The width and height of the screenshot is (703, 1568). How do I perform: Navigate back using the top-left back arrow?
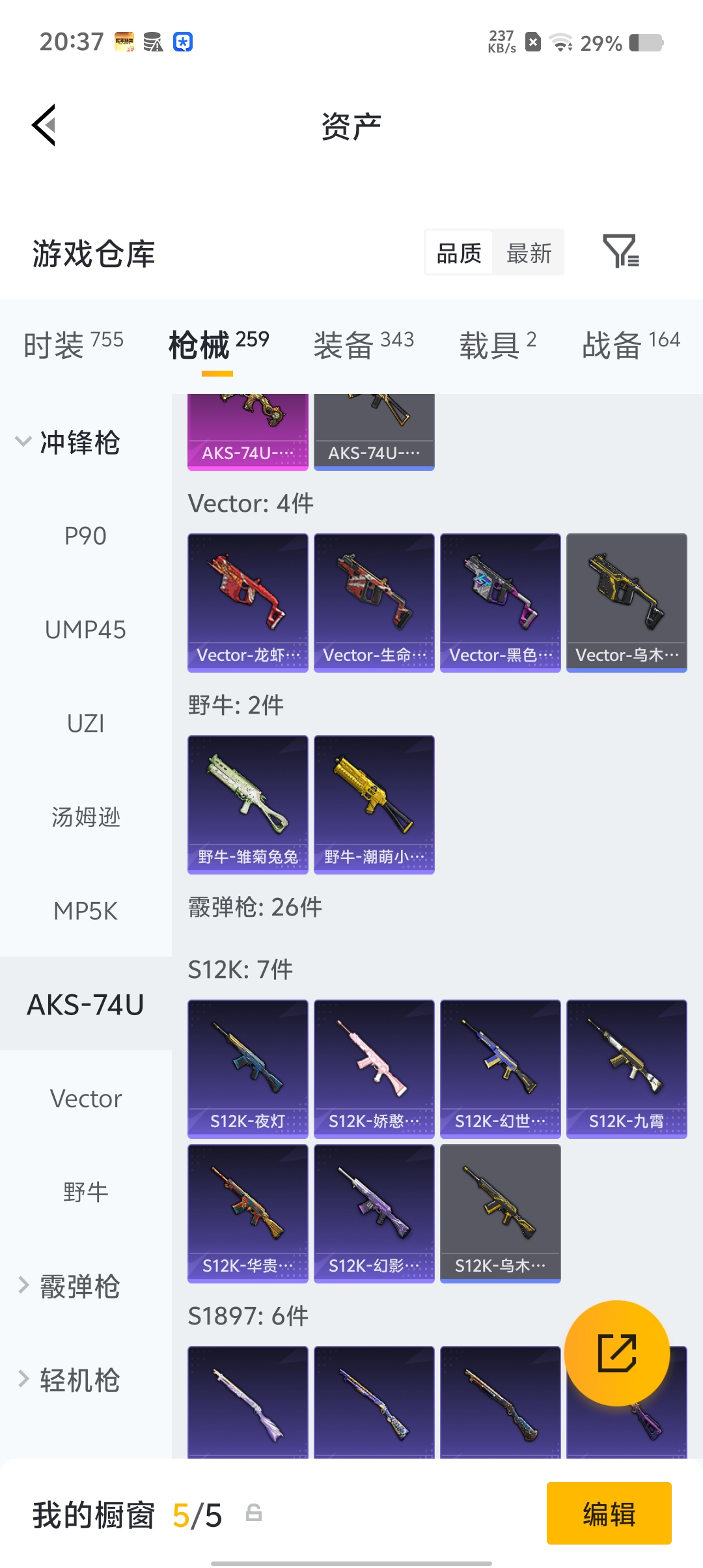[44, 126]
